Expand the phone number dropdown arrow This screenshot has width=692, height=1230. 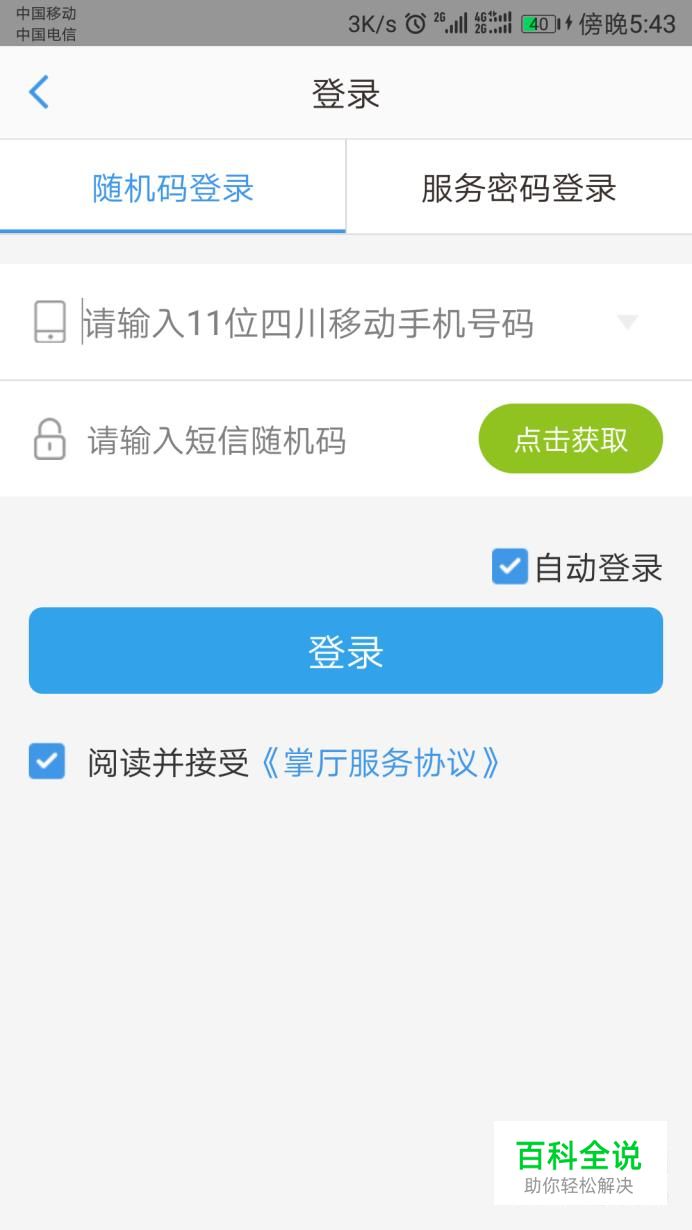pos(627,322)
